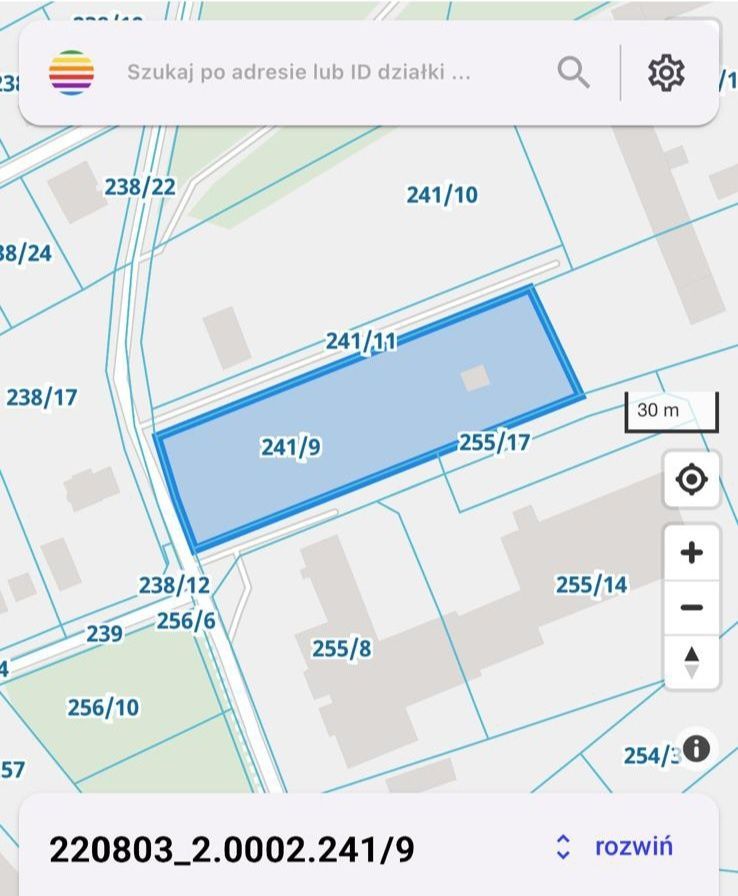Screen dimensions: 738x896
Task: Zoom in on the map
Action: point(691,552)
